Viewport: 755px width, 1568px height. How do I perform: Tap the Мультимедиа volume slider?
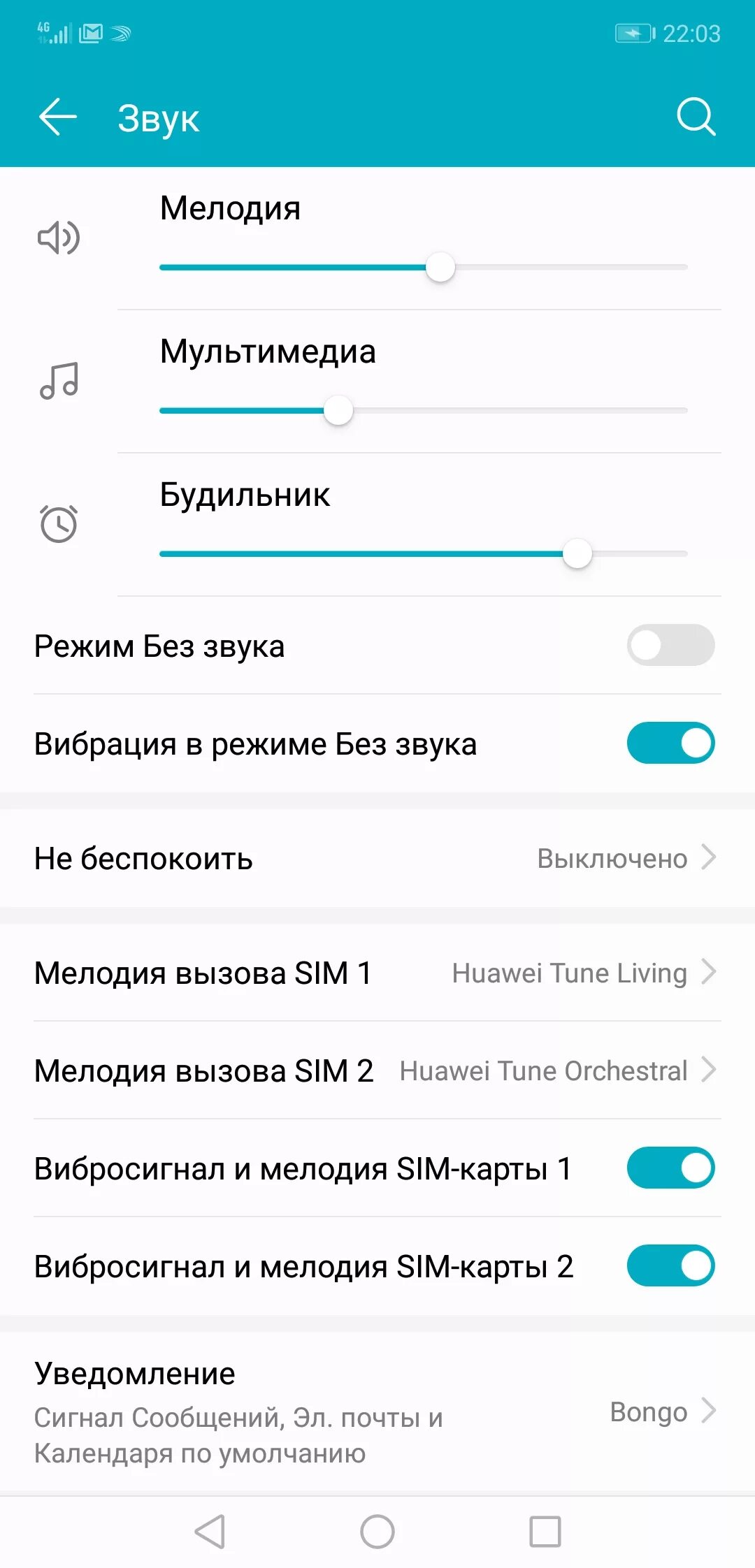point(338,411)
